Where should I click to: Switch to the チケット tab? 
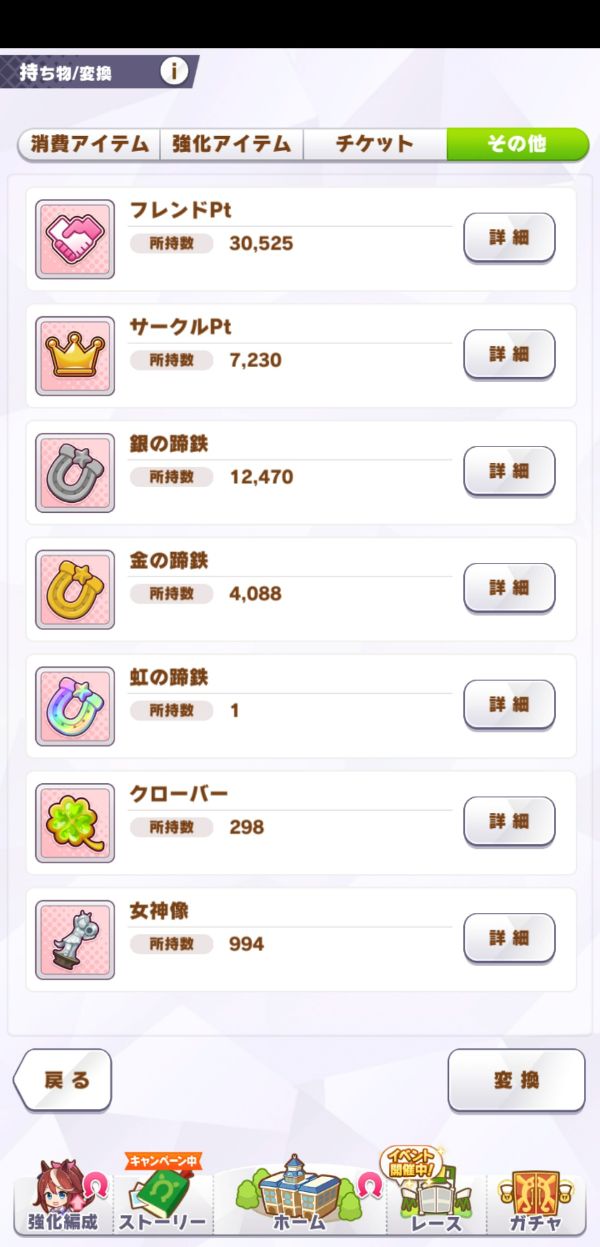[374, 144]
